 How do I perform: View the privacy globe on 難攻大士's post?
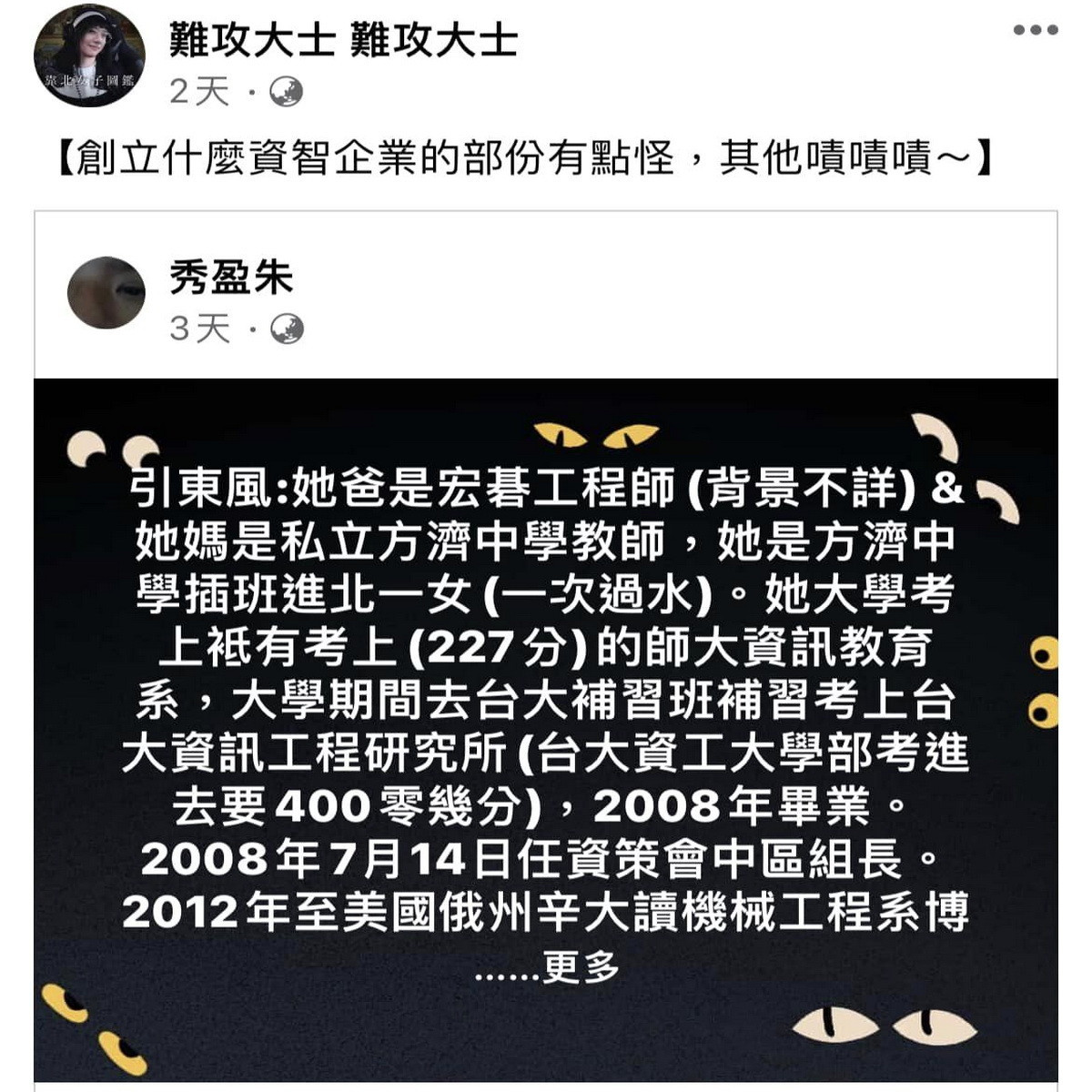coord(286,92)
